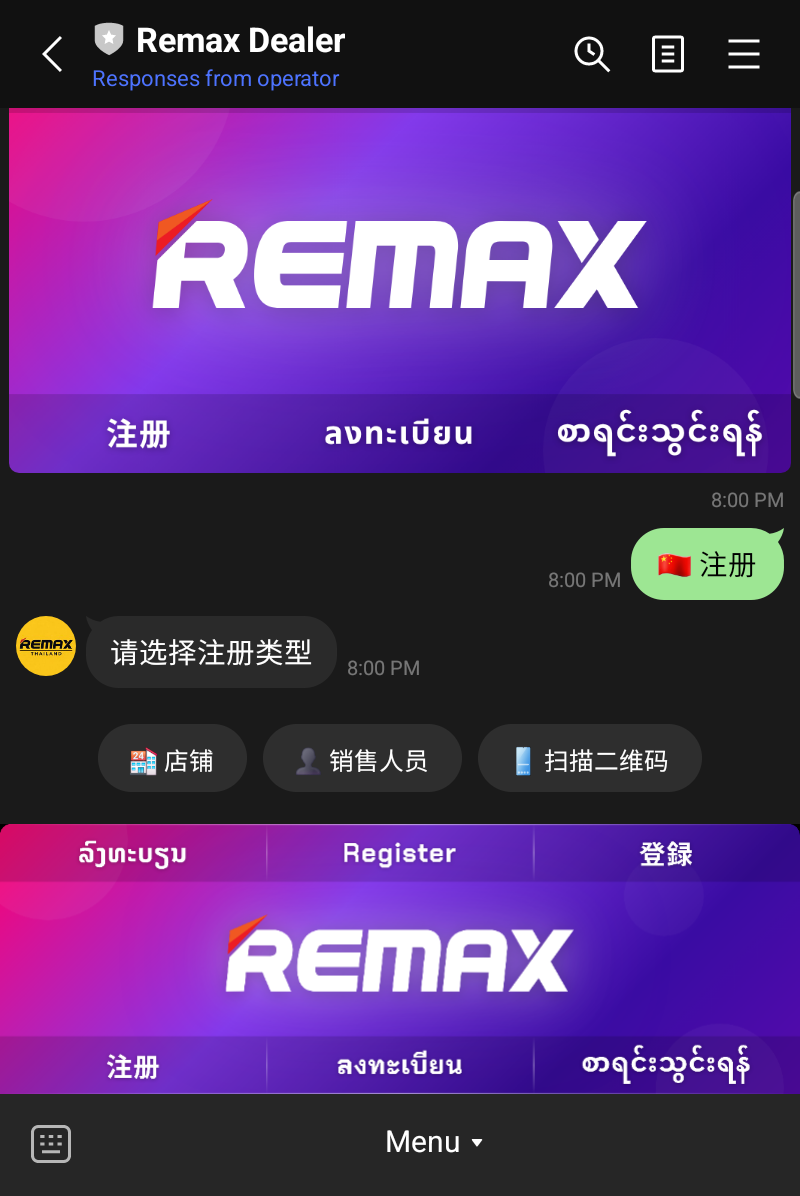Click the shield badge beside Remax Dealer
Image resolution: width=800 pixels, height=1196 pixels.
[107, 38]
